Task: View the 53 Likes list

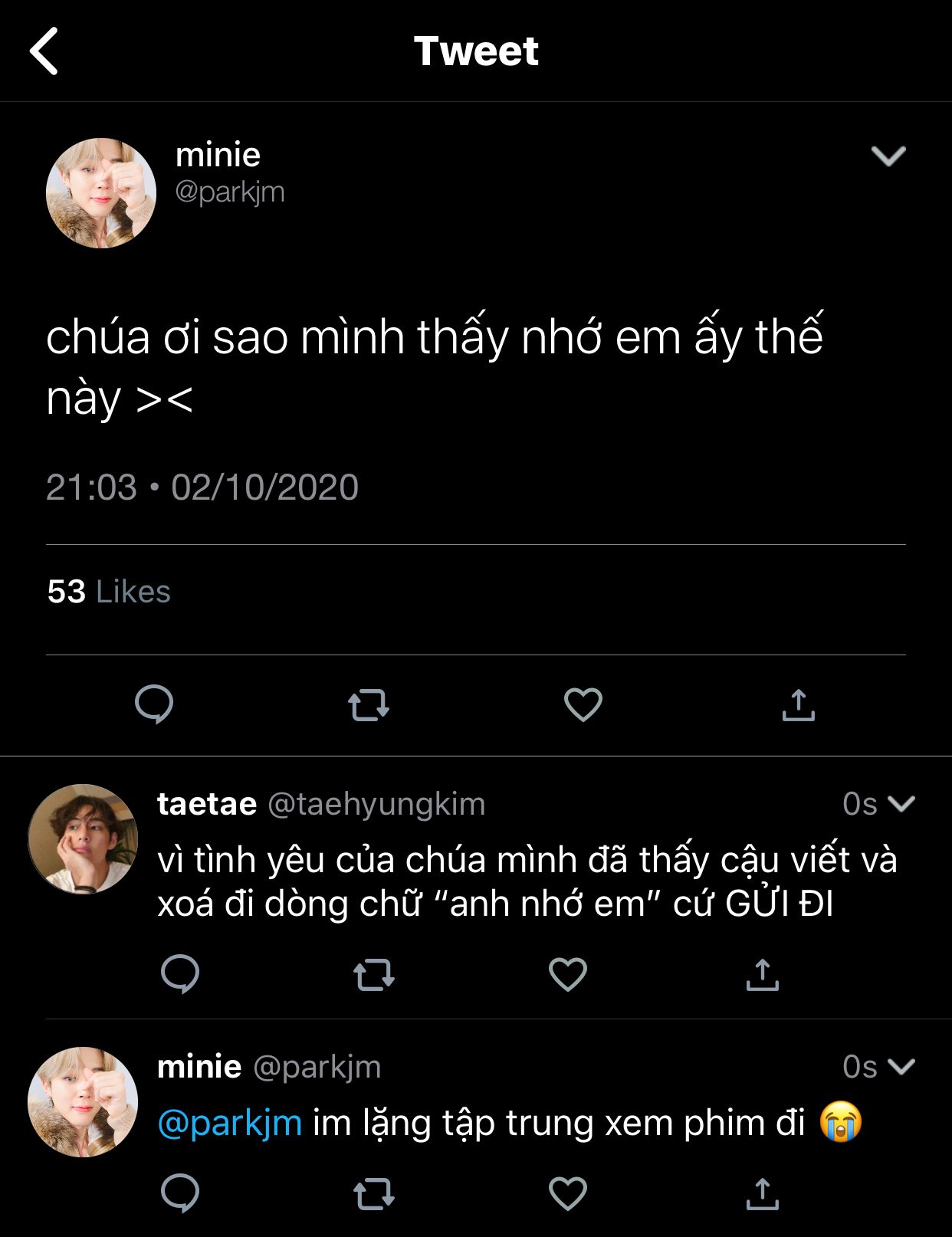Action: [109, 592]
